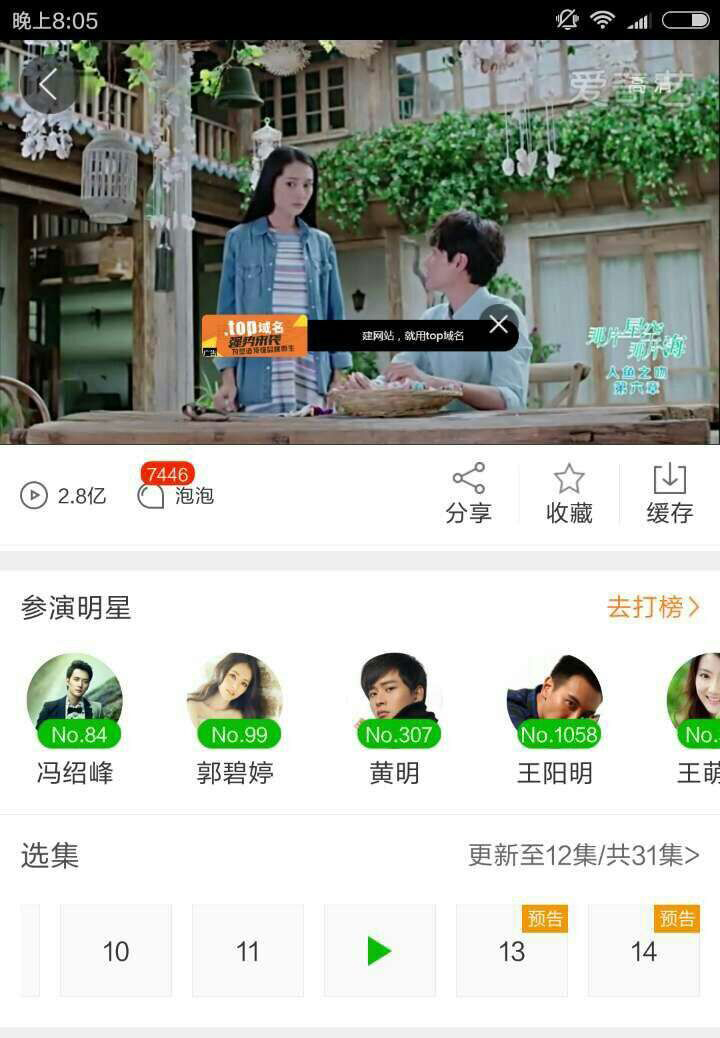This screenshot has width=720, height=1038.
Task: Tap the currently playing episode tile
Action: click(380, 951)
